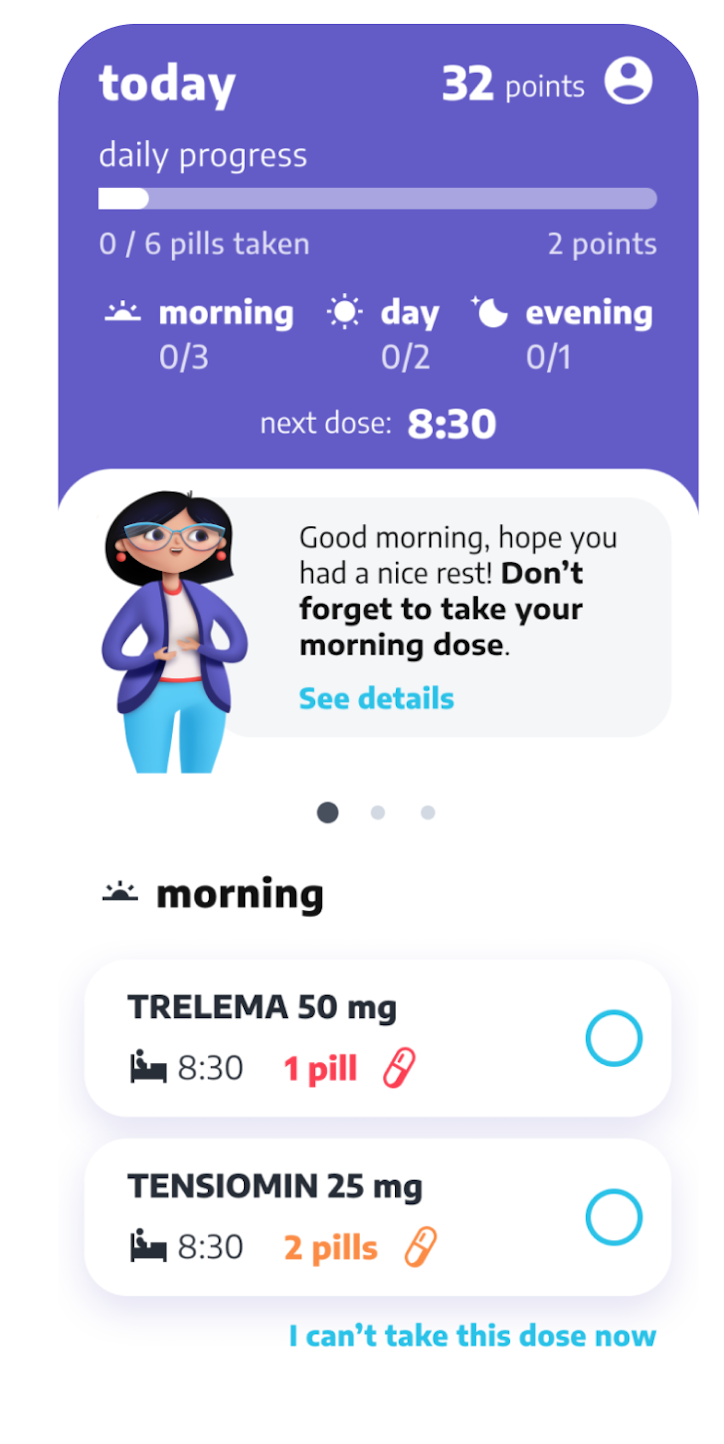Jump to the evening doses section
This screenshot has width=724, height=1444.
pyautogui.click(x=564, y=328)
